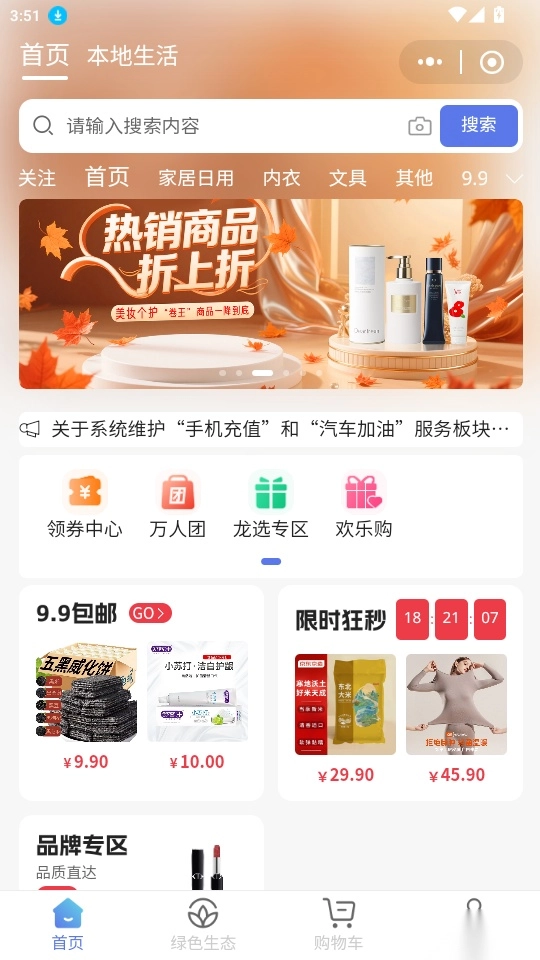The width and height of the screenshot is (540, 960).
Task: Tap the blue 搜索 button
Action: 479,126
